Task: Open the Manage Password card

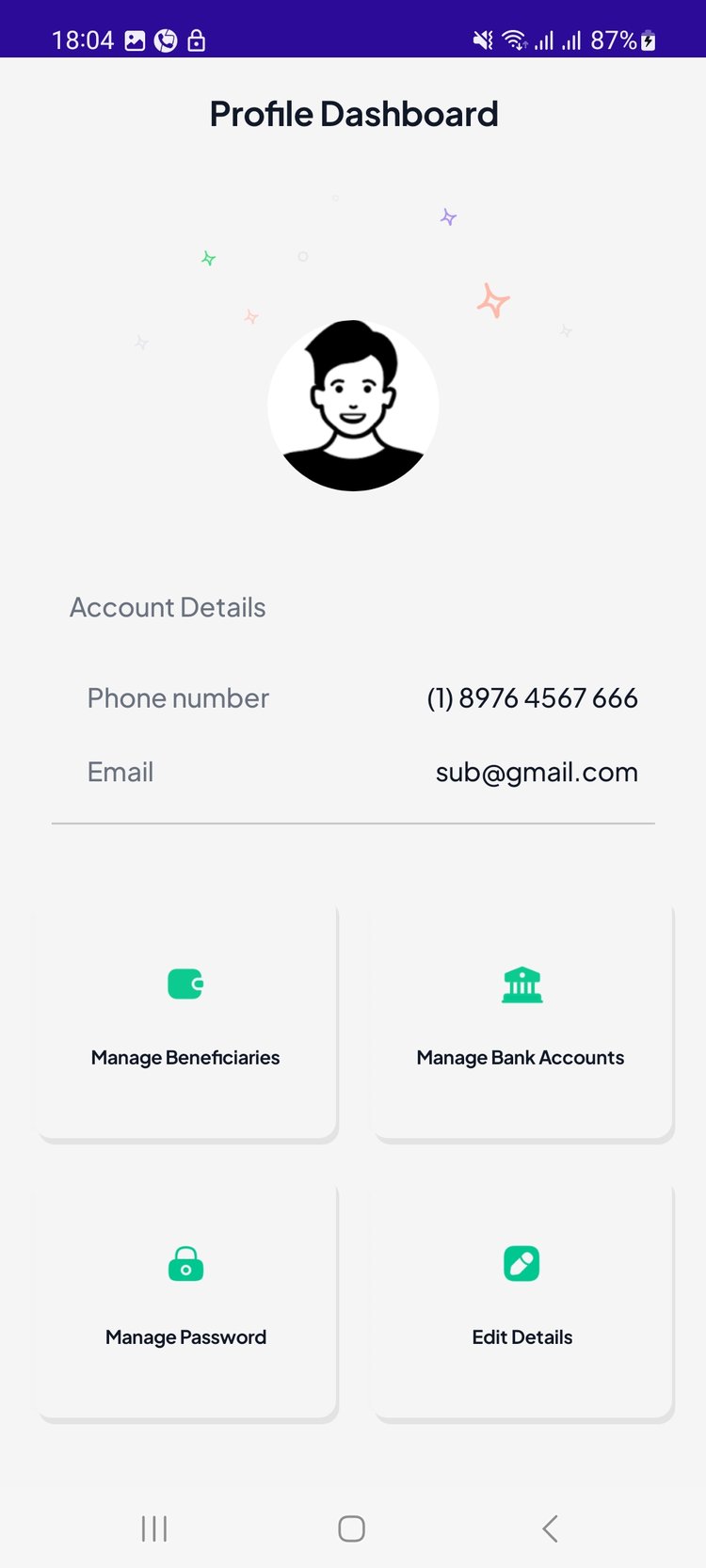Action: point(186,1301)
